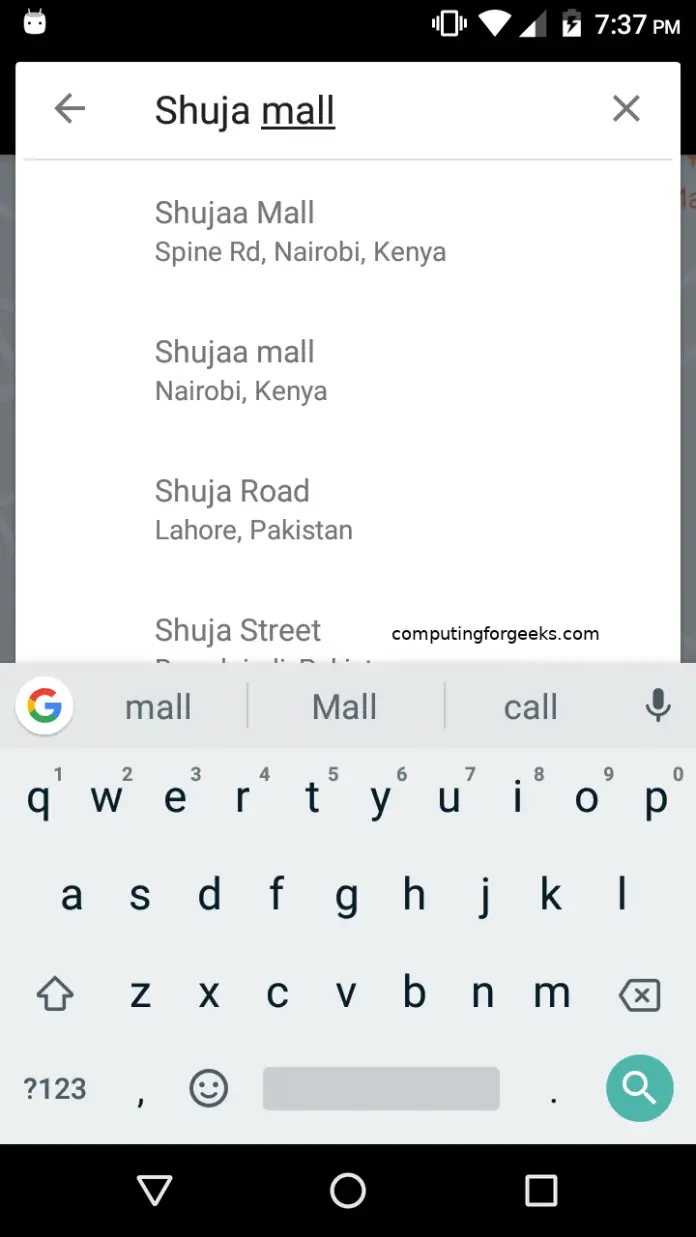
Task: Pick the capitalized 'Mall' keyboard suggestion
Action: pyautogui.click(x=345, y=707)
